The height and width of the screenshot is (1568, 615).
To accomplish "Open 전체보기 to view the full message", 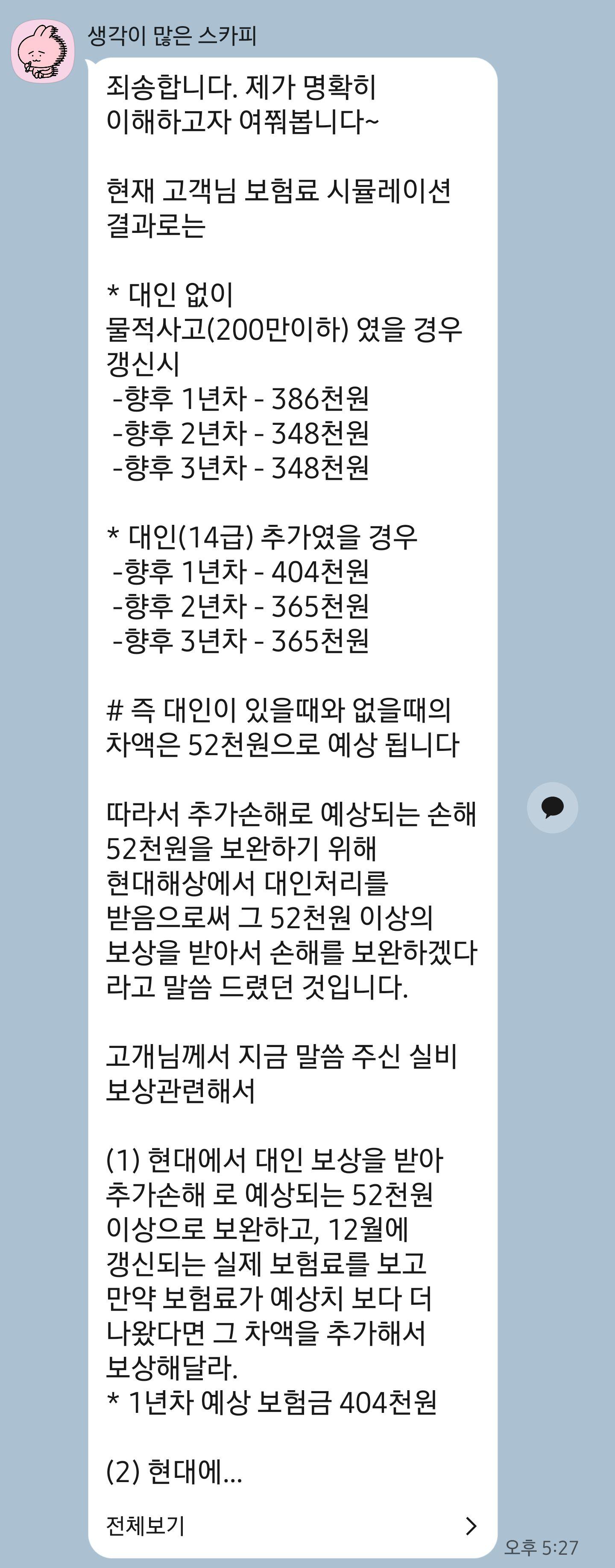I will pos(292,1525).
